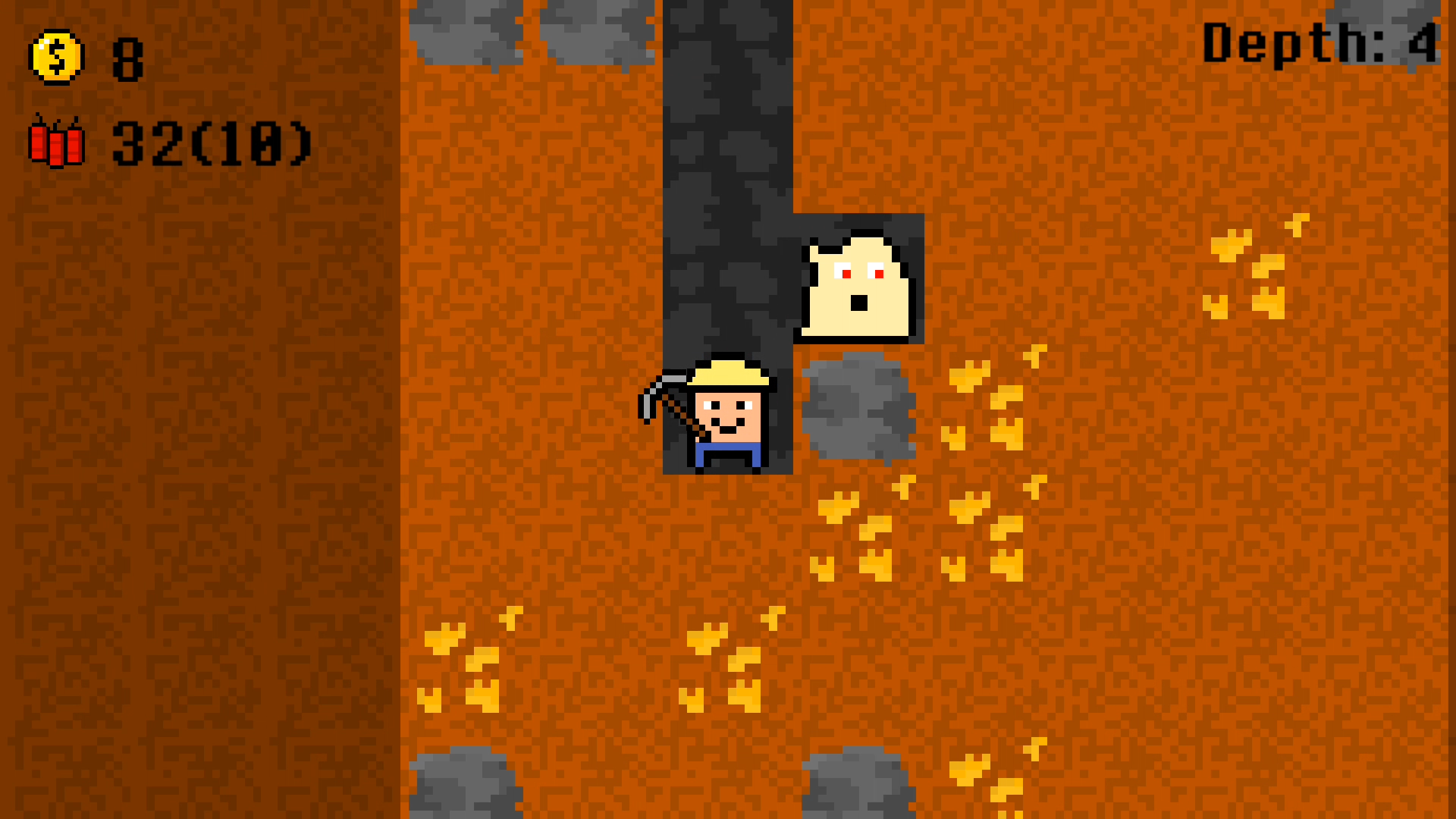Tap the red dynamite icon
This screenshot has width=1456, height=819.
[56, 142]
